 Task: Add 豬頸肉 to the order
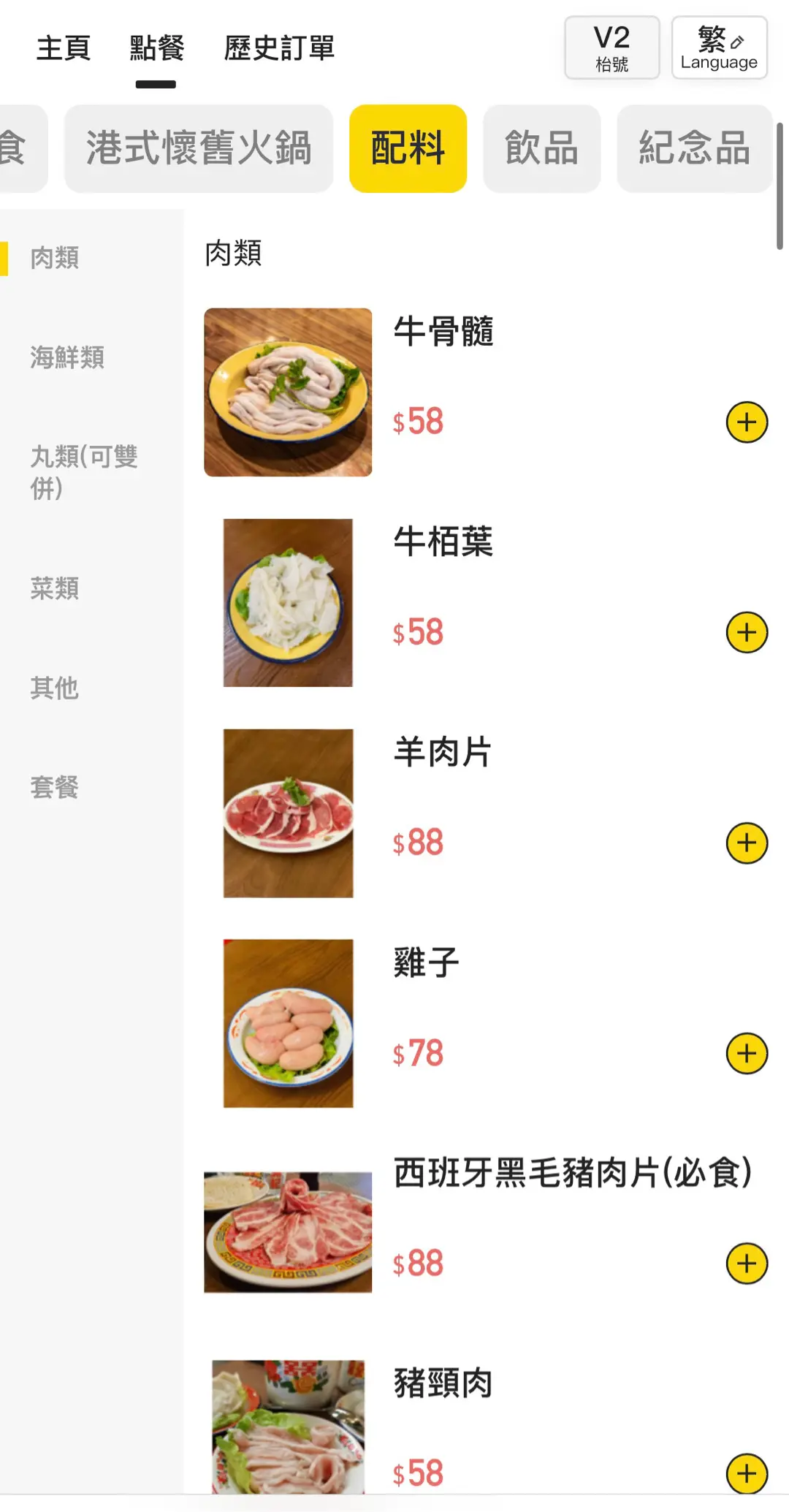coord(747,1473)
